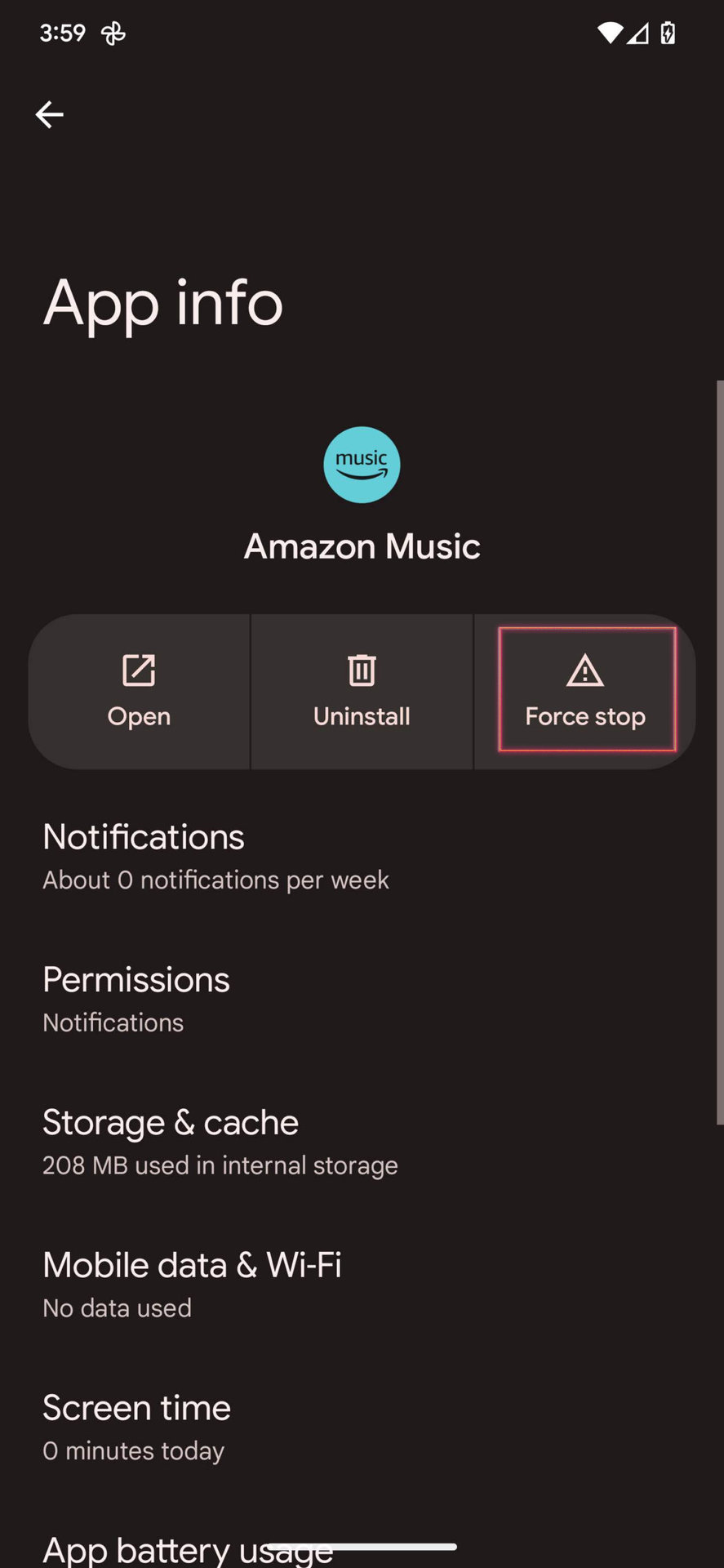Screen dimensions: 724x1568
Task: Open App battery usage
Action: (188, 1548)
